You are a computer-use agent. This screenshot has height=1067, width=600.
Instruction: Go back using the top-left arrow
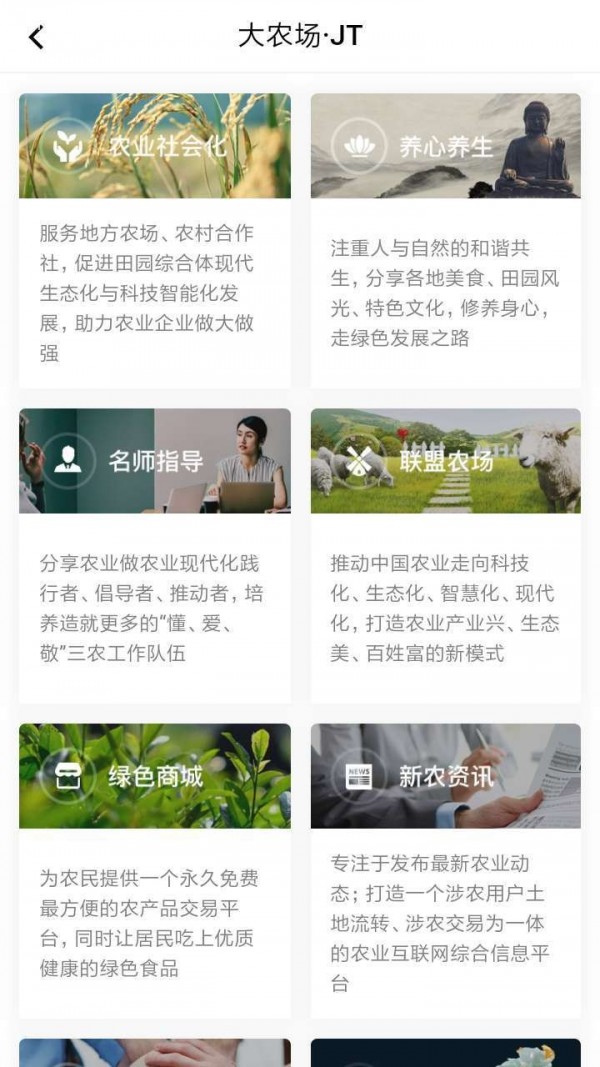37,38
